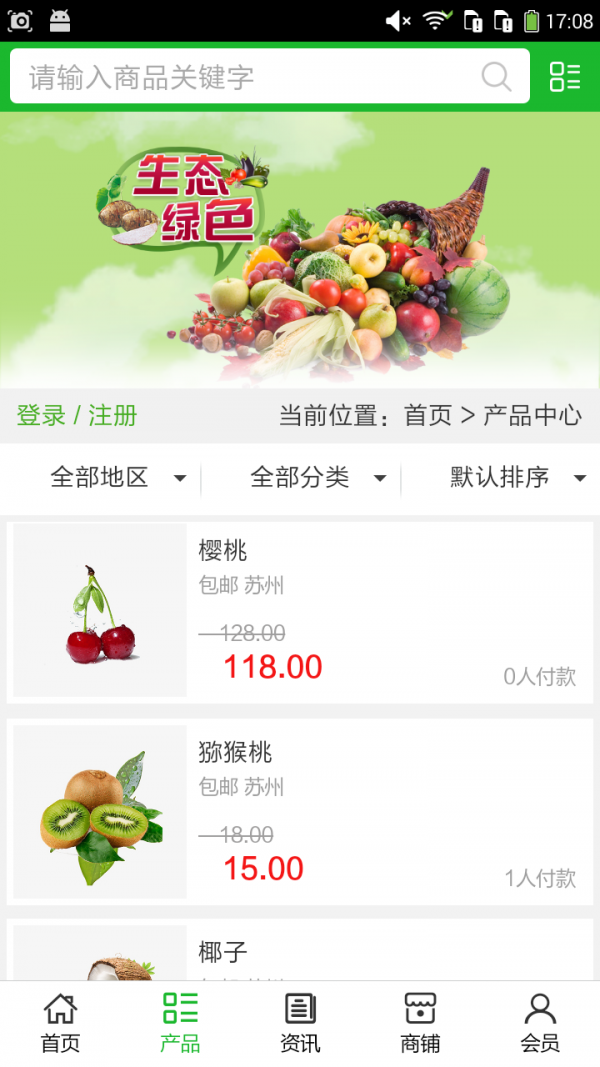Screen dimensions: 600x1067
Task: Go to the 资讯 tab
Action: point(300,1024)
